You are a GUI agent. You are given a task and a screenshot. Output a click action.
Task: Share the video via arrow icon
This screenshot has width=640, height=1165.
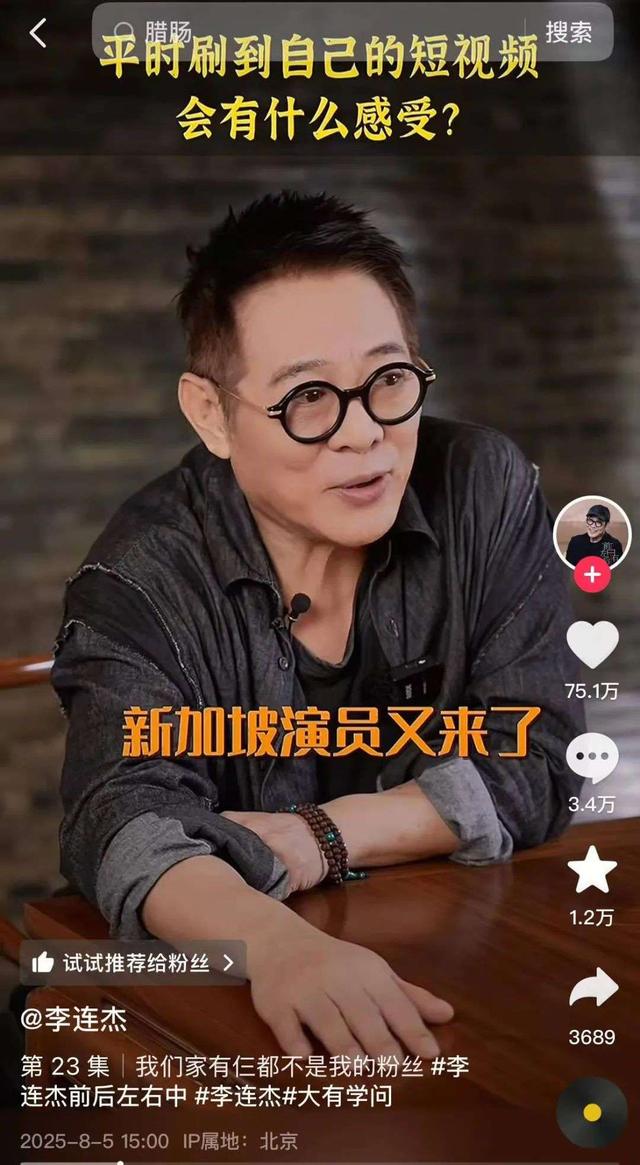click(x=592, y=989)
